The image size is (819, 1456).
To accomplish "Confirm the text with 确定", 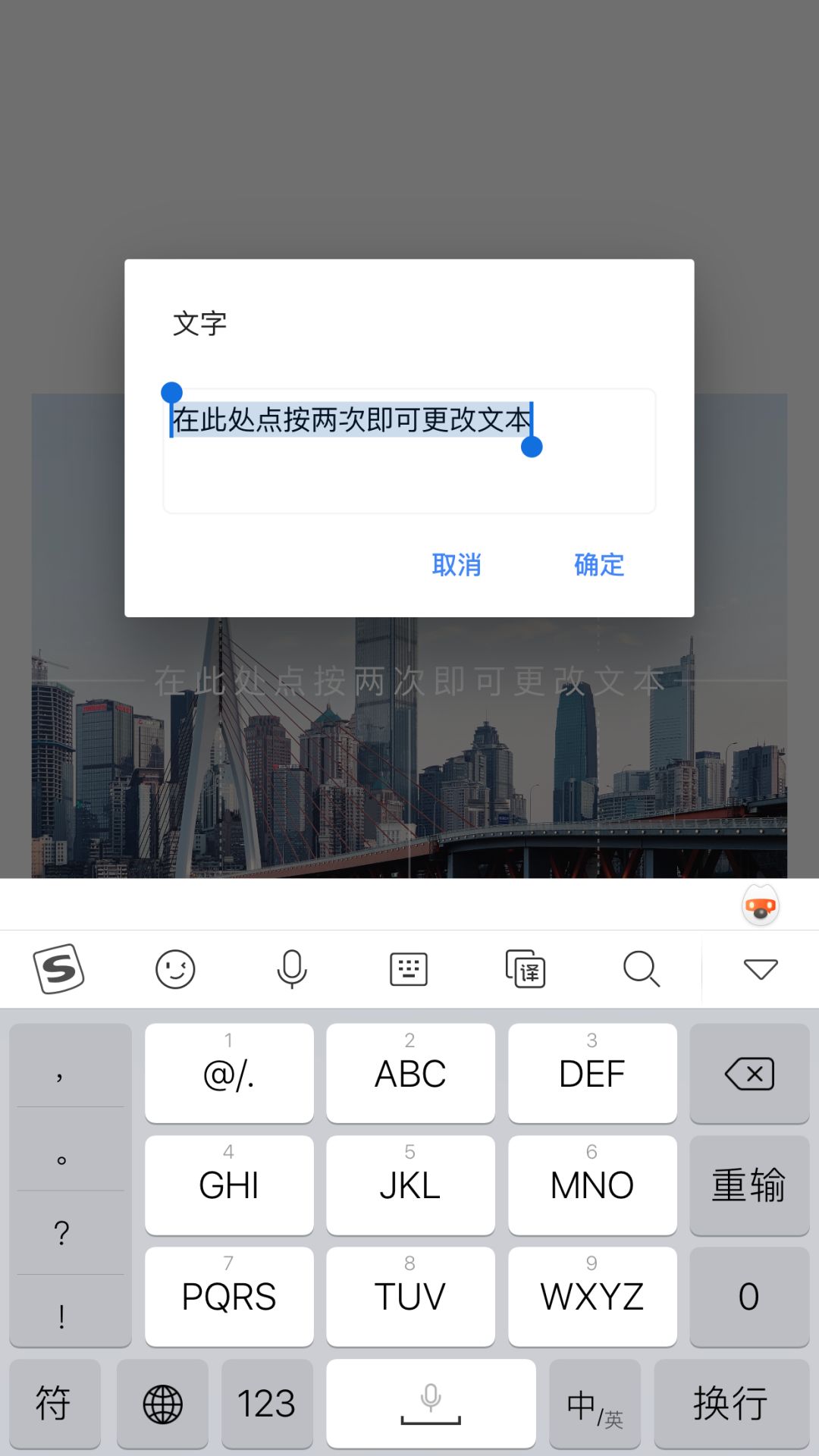I will point(599,565).
